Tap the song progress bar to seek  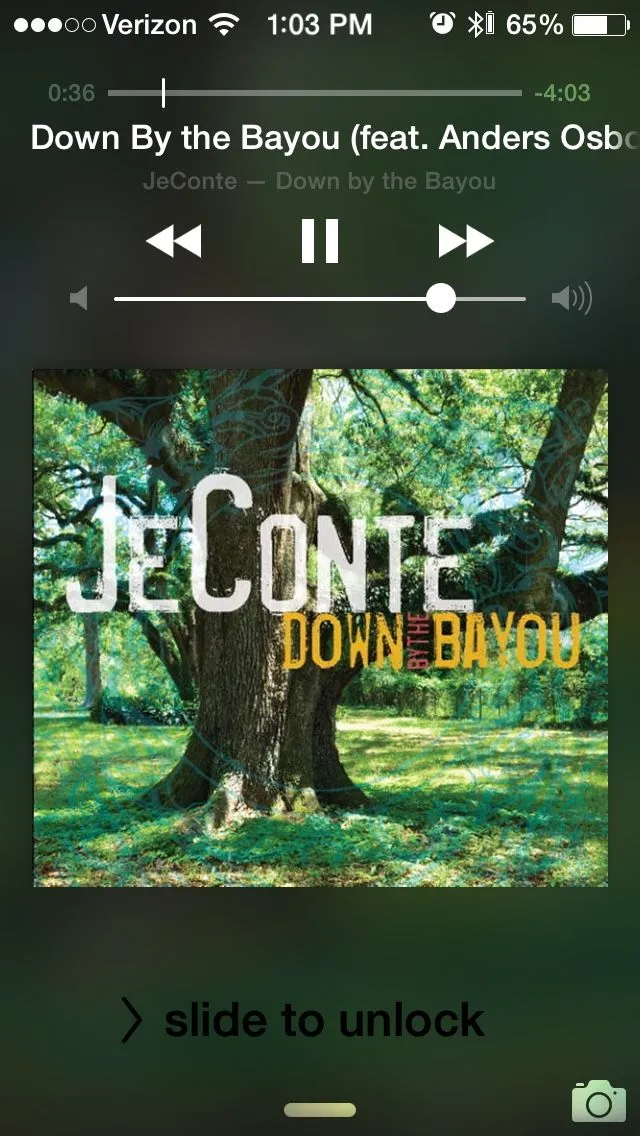coord(315,93)
